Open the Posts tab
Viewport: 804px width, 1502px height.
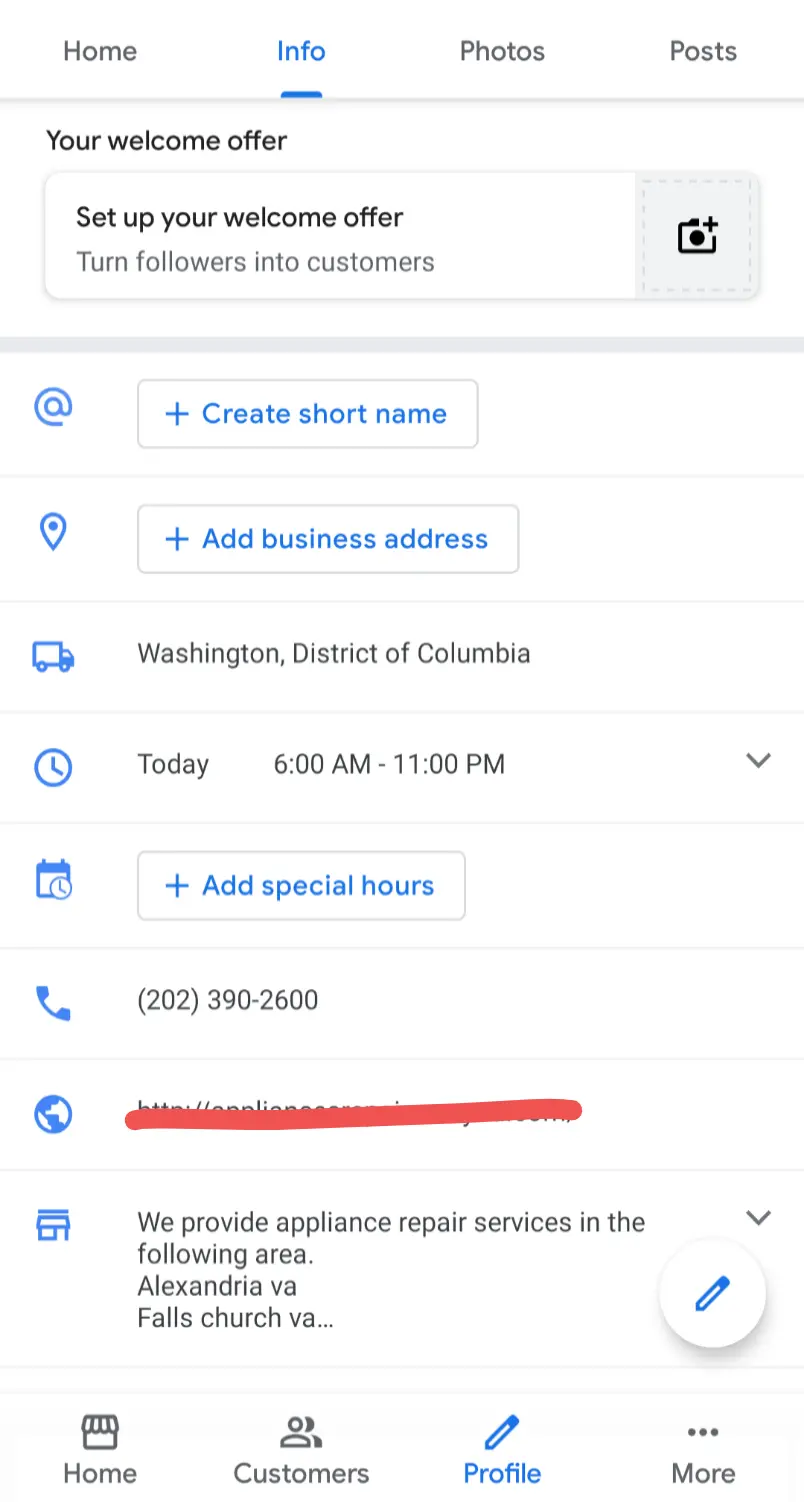703,51
